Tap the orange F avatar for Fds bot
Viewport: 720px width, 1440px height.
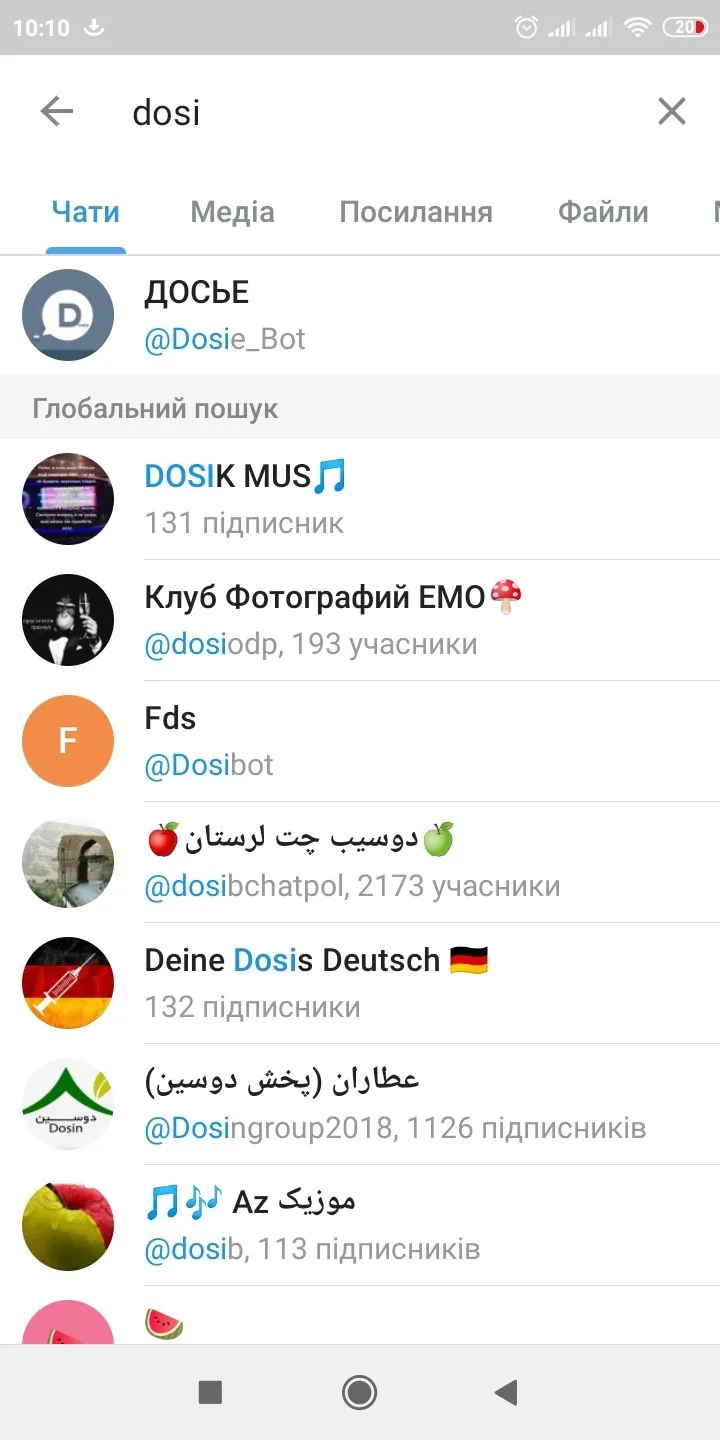click(68, 740)
